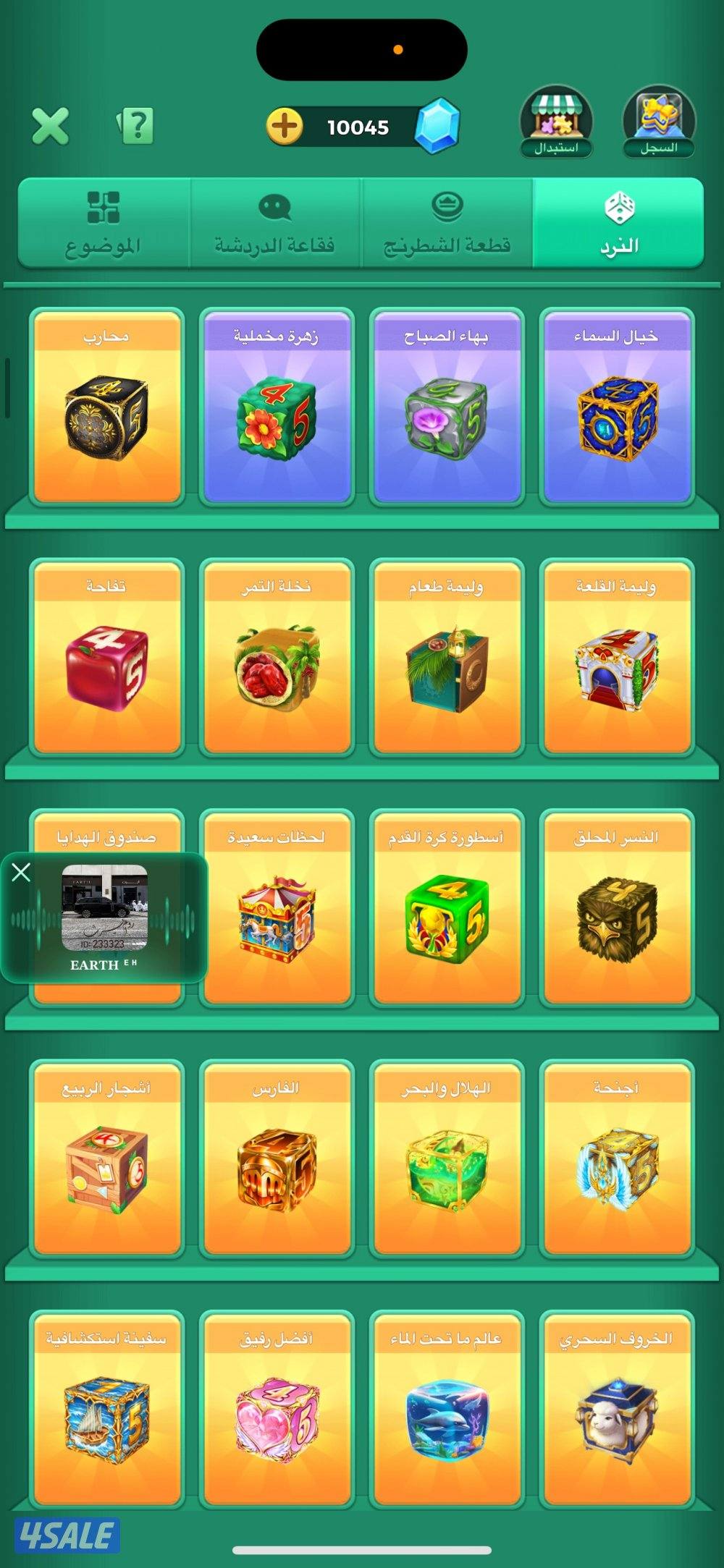Switch to the قطعة الشطرنج tab

[447, 224]
